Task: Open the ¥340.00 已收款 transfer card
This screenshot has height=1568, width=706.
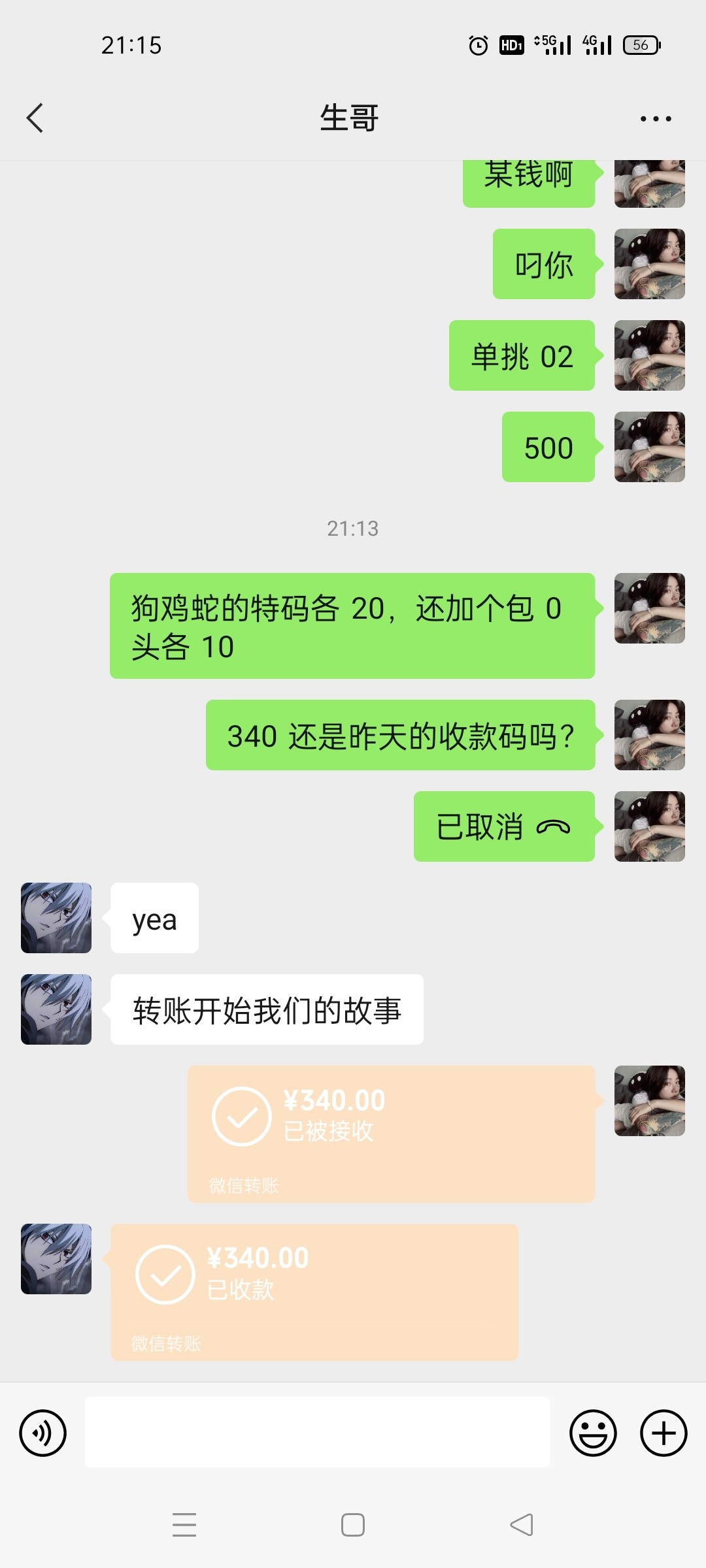Action: click(314, 1292)
